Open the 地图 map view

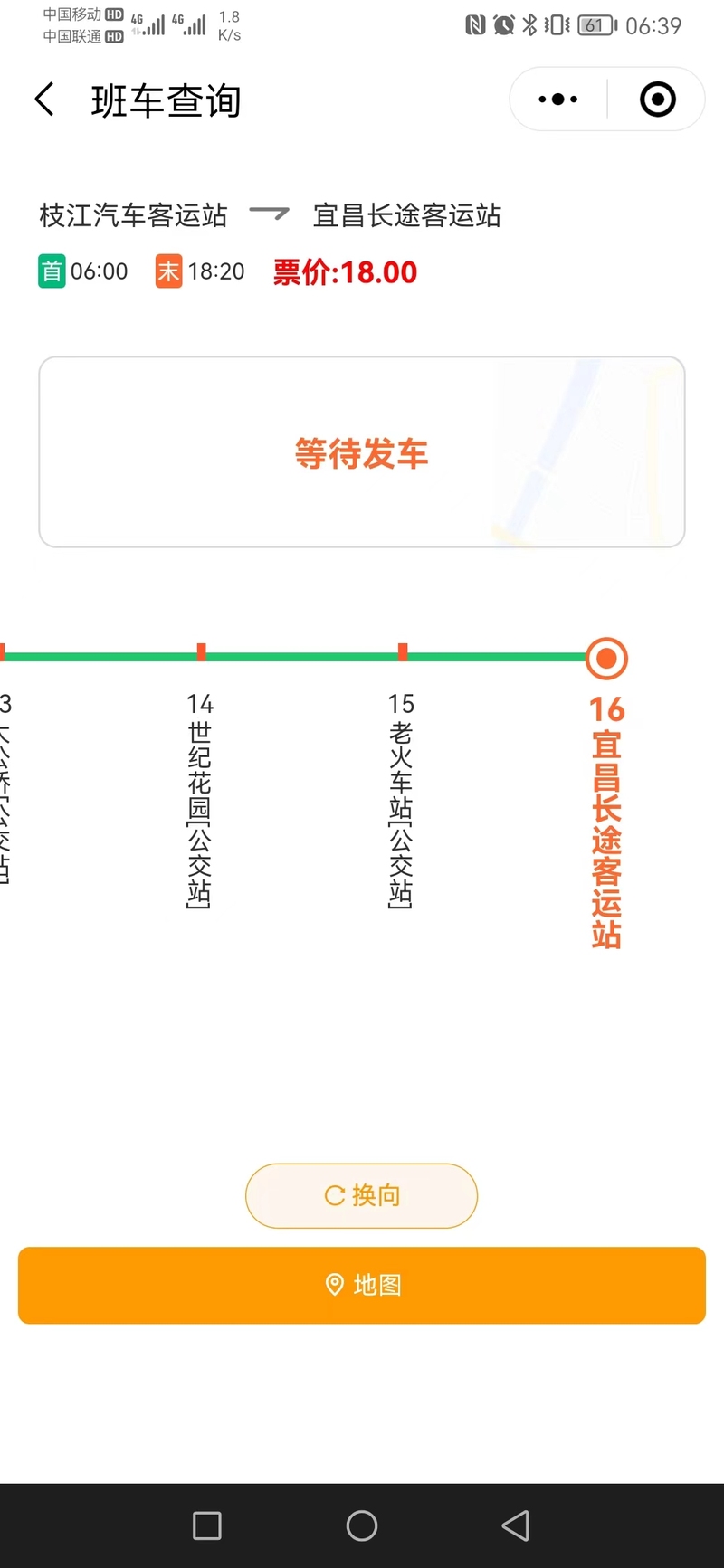click(362, 1285)
